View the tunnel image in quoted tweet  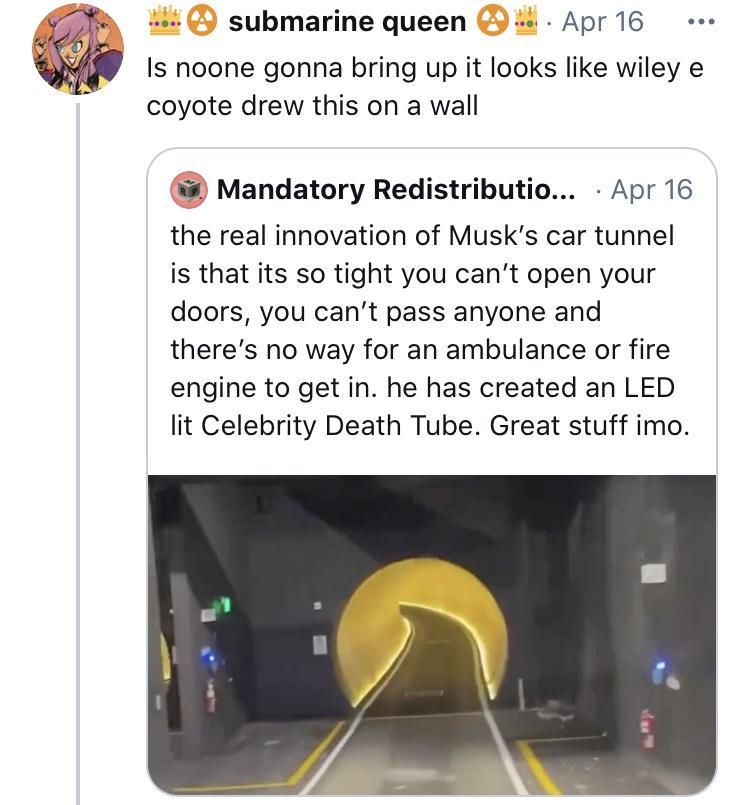coord(432,633)
